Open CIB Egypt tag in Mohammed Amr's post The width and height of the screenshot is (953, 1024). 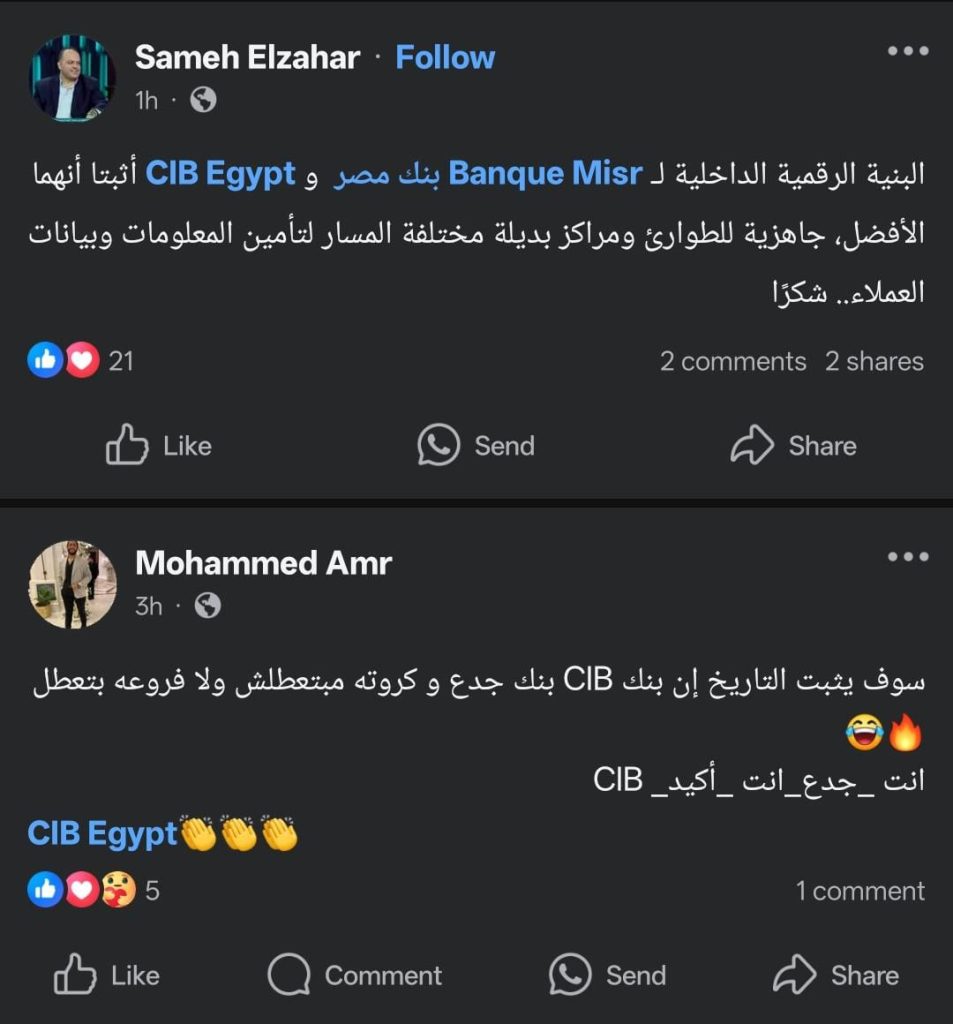102,833
